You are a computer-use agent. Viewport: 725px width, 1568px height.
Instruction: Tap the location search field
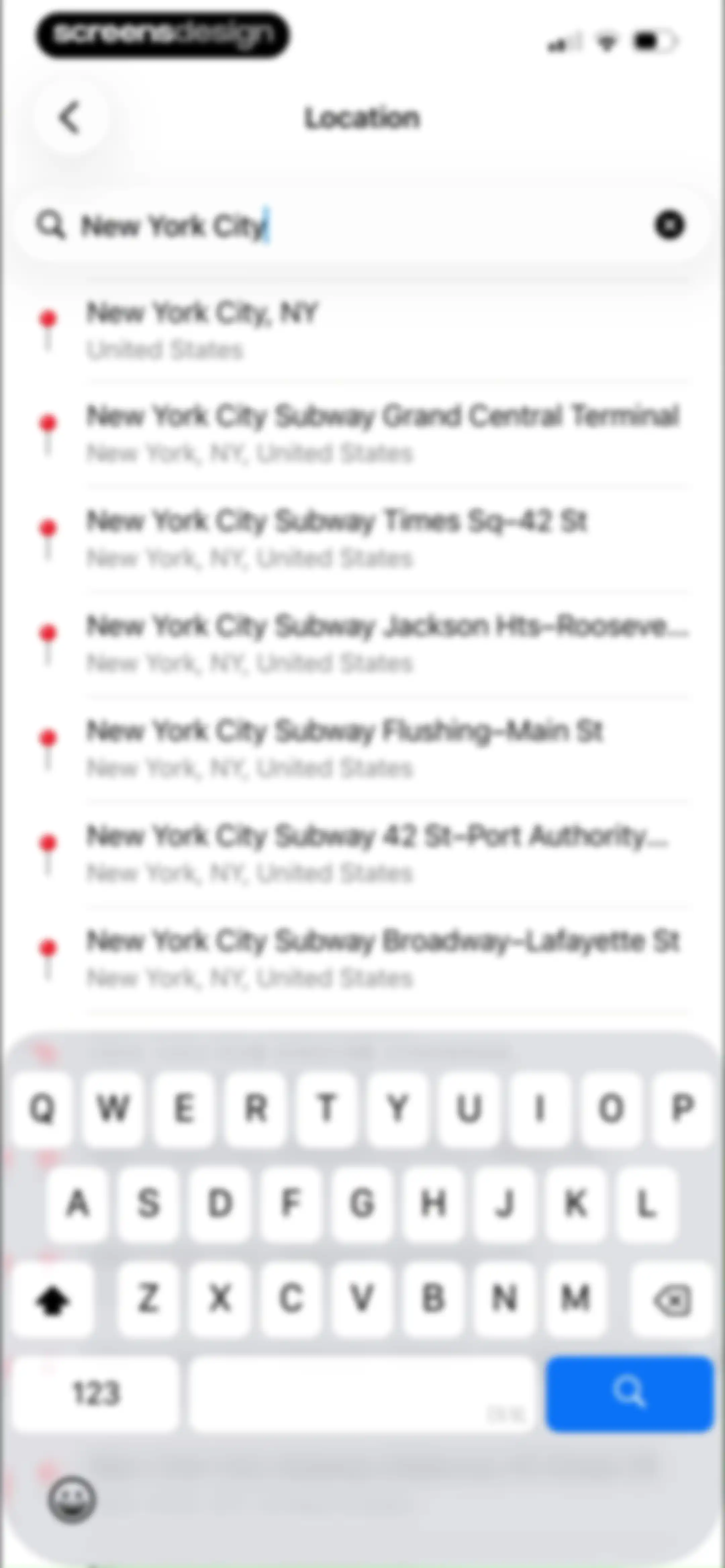(362, 225)
